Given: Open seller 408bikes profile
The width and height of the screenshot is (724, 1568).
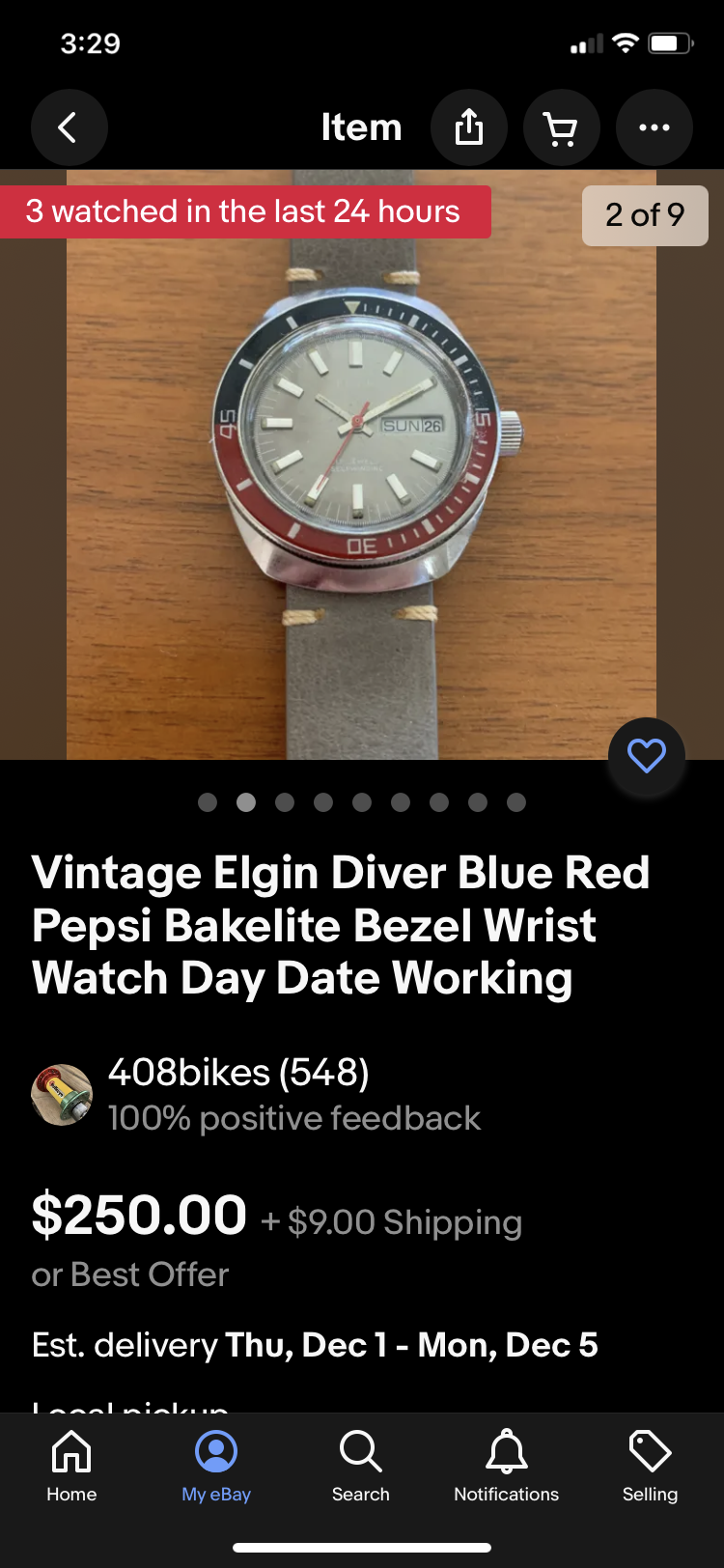Looking at the screenshot, I should [x=238, y=1073].
